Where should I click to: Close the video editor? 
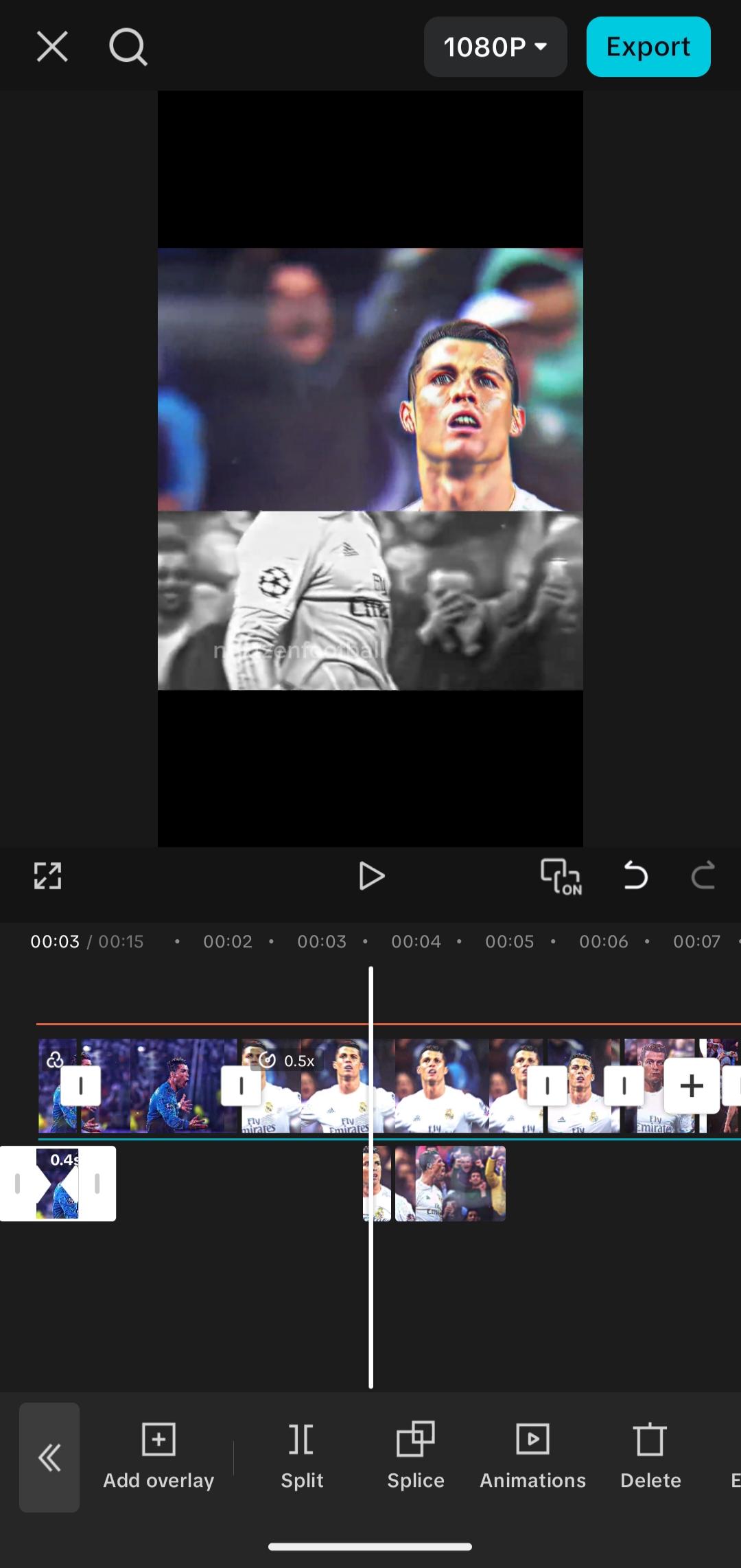(52, 47)
